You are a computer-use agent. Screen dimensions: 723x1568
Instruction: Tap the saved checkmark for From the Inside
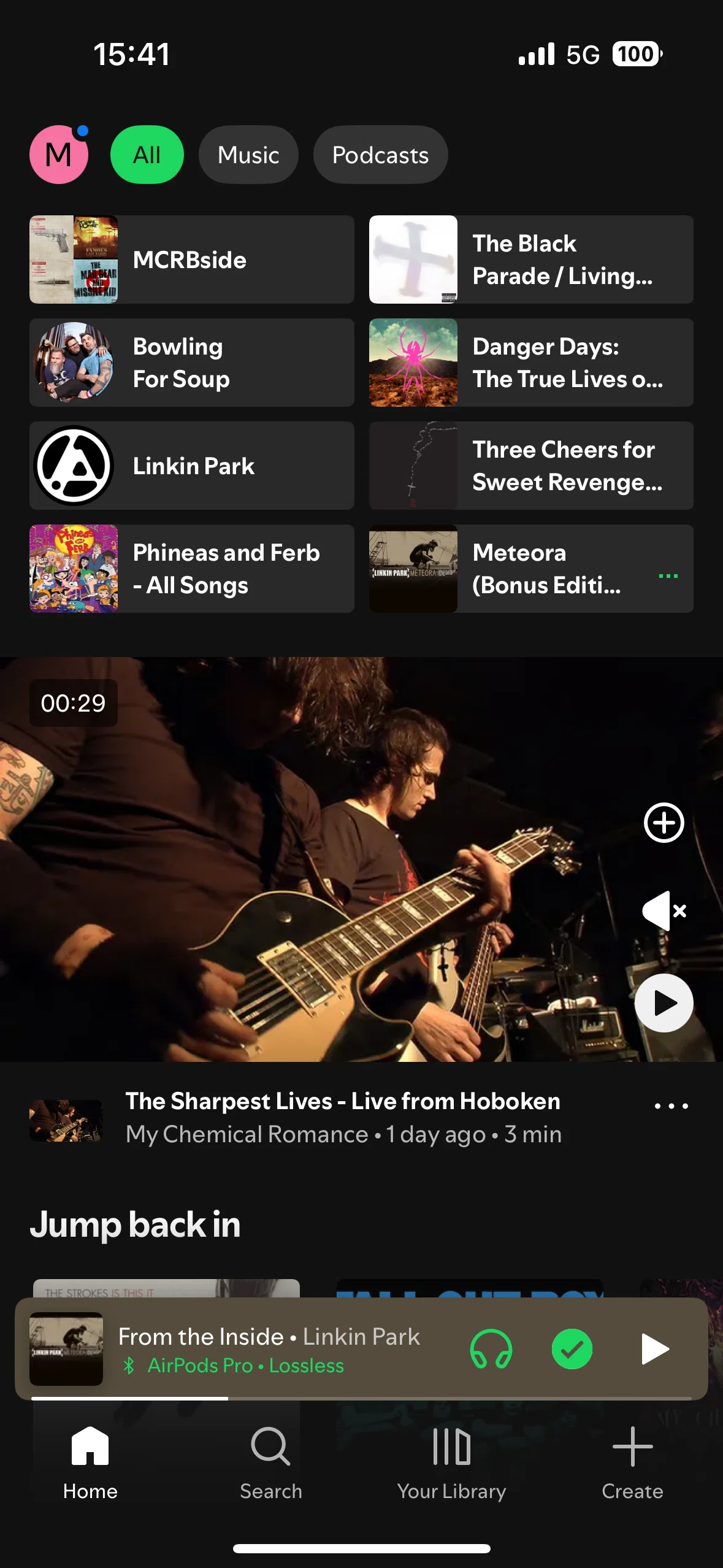click(x=572, y=1349)
